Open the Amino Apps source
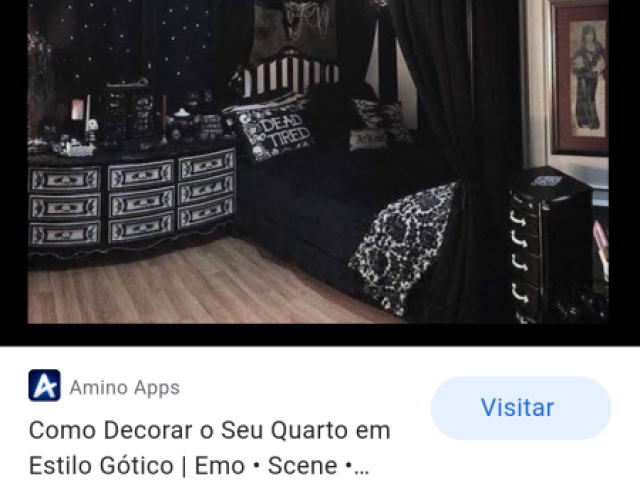The image size is (640, 480). point(124,387)
